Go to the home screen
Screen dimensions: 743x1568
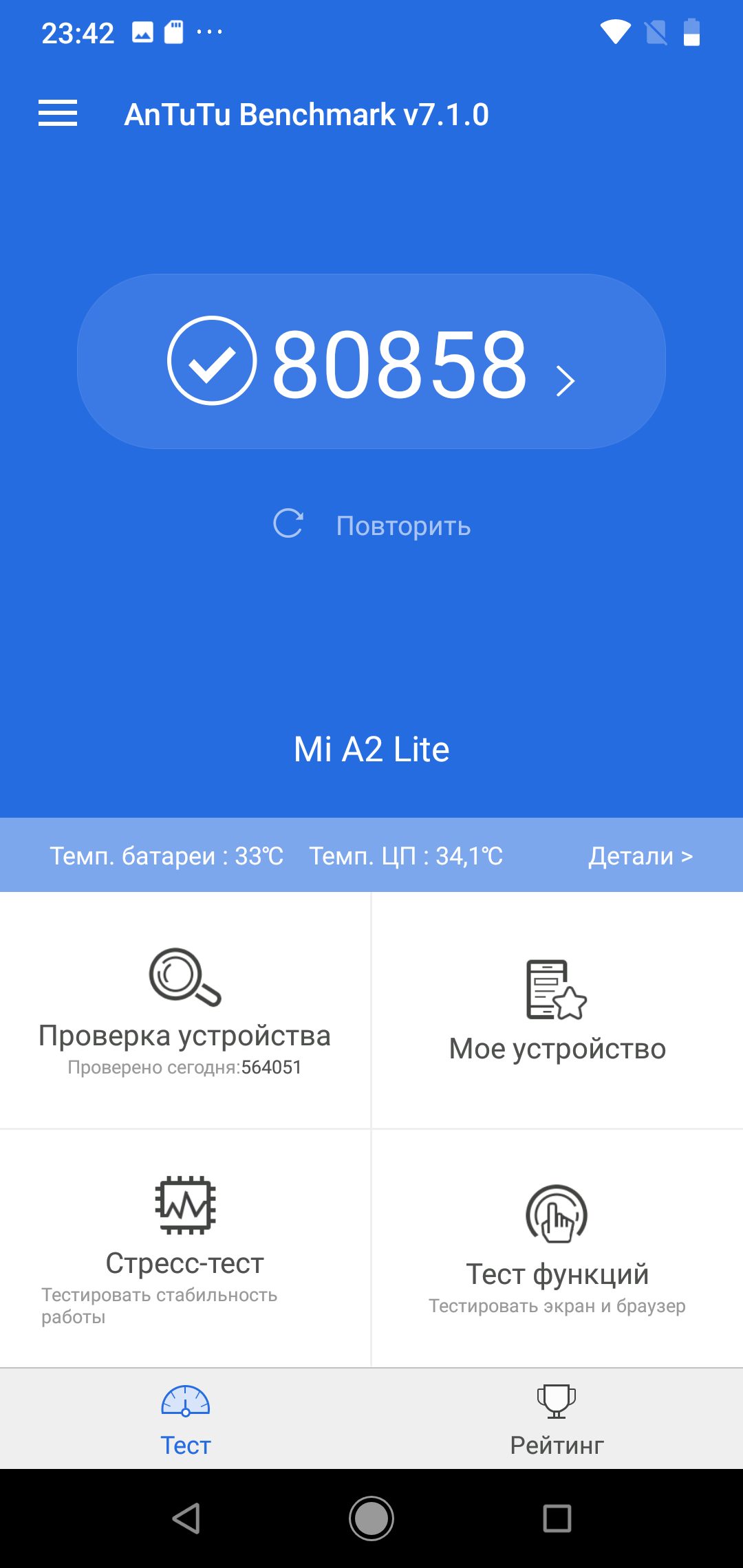coord(371,1518)
